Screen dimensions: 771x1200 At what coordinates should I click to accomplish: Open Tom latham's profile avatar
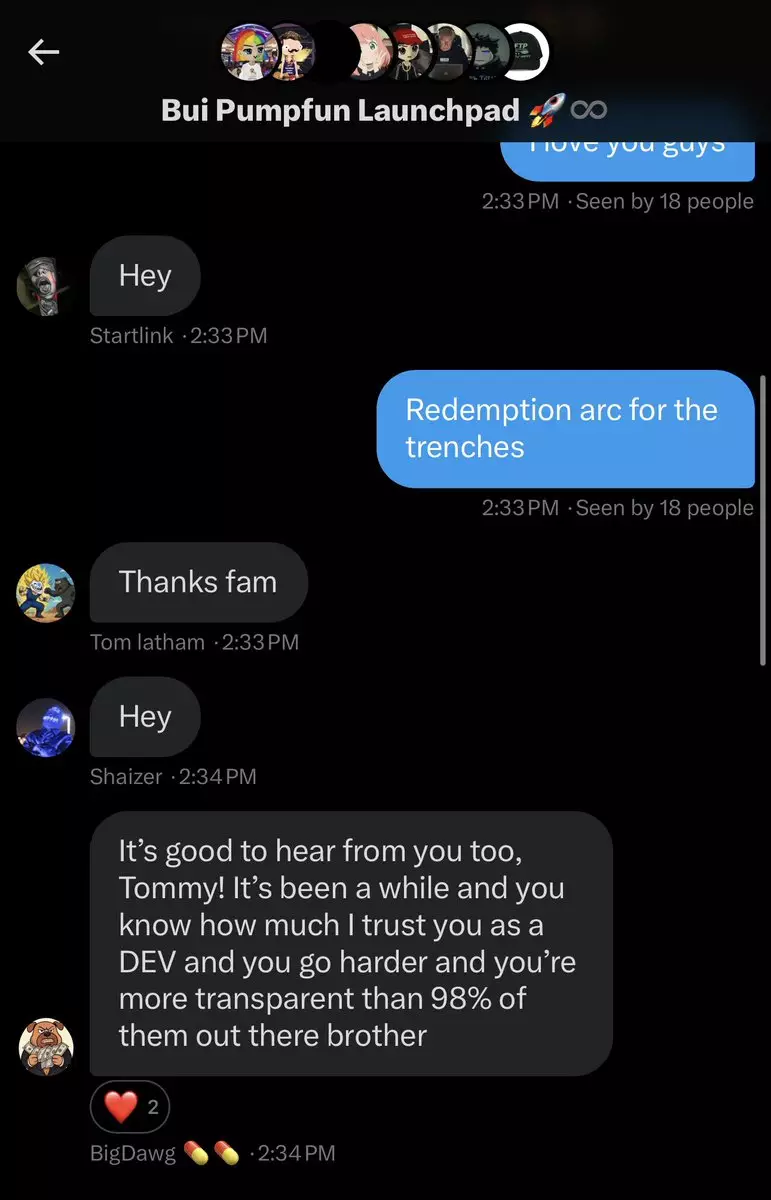45,592
